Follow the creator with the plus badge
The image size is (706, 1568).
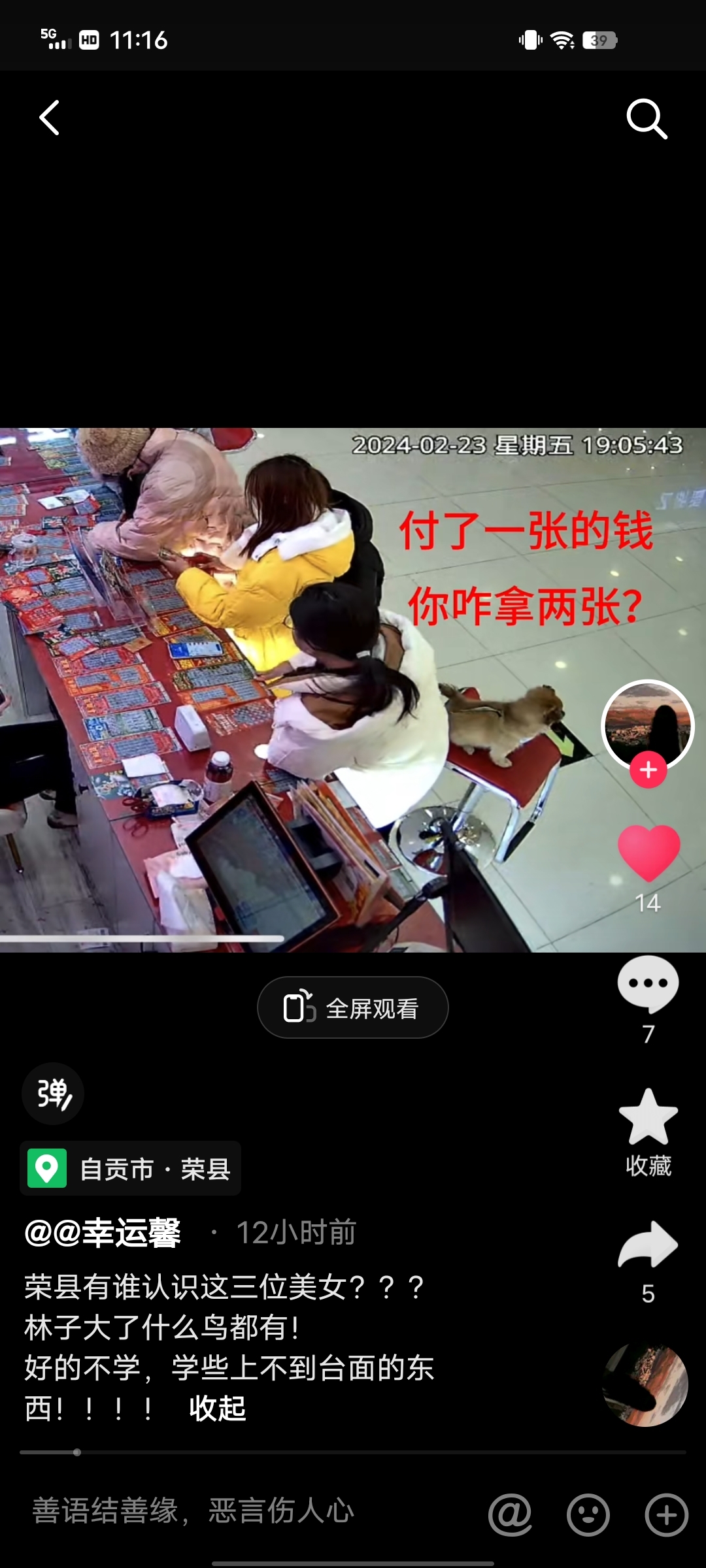[648, 770]
